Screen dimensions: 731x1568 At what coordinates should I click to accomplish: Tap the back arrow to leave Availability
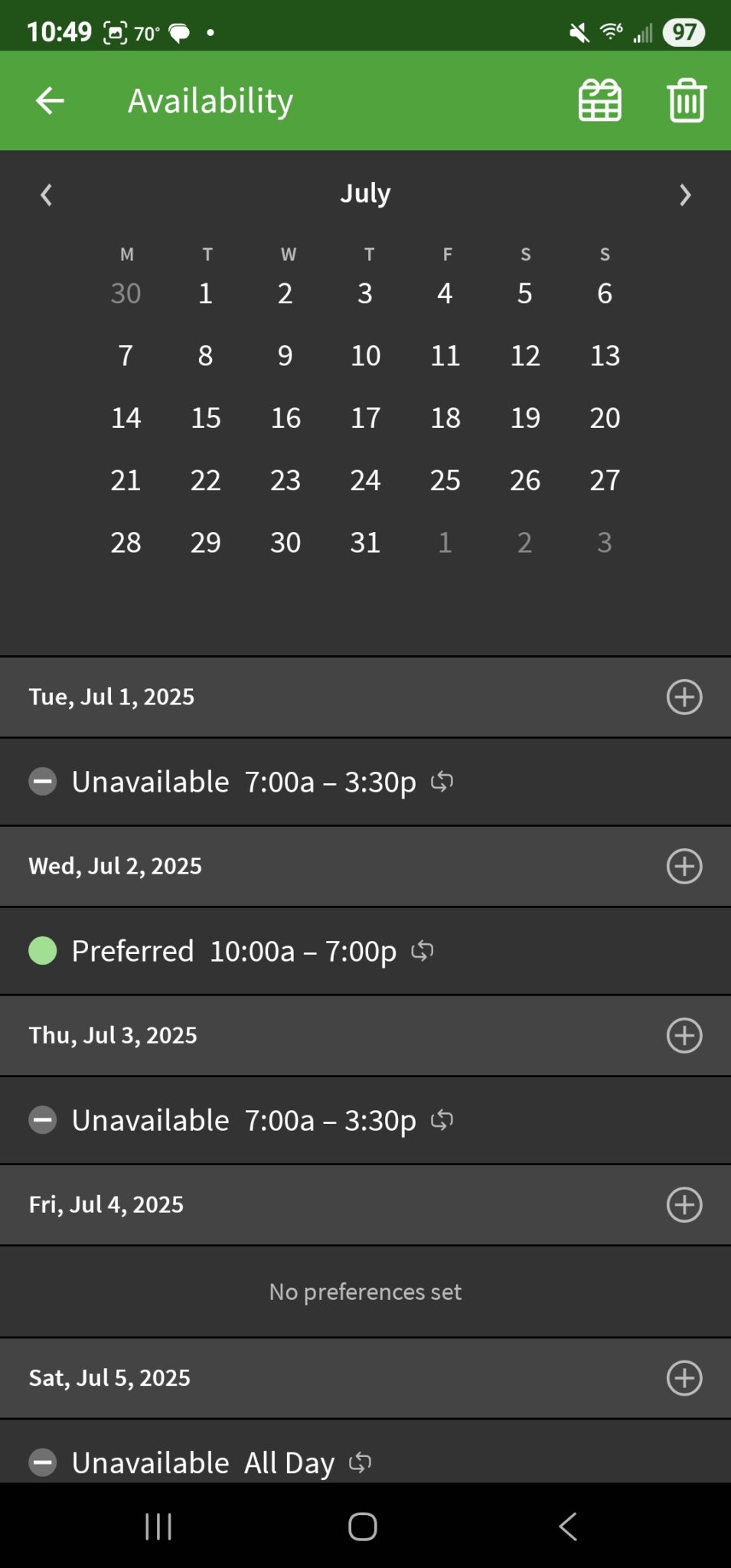[x=48, y=100]
